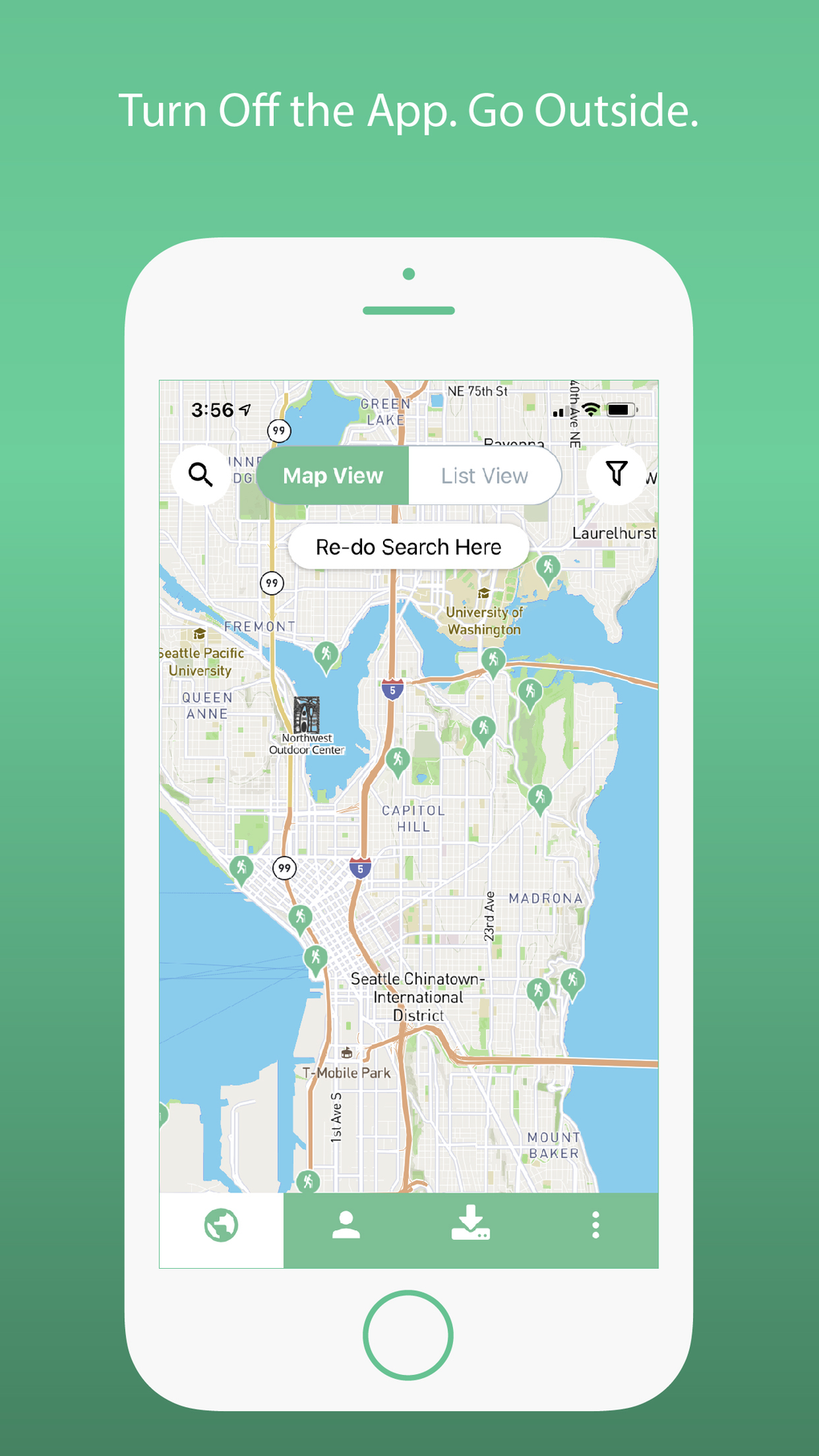Screen dimensions: 819x1456
Task: Select the hiker pin near Capitol Hill park
Action: point(397,757)
